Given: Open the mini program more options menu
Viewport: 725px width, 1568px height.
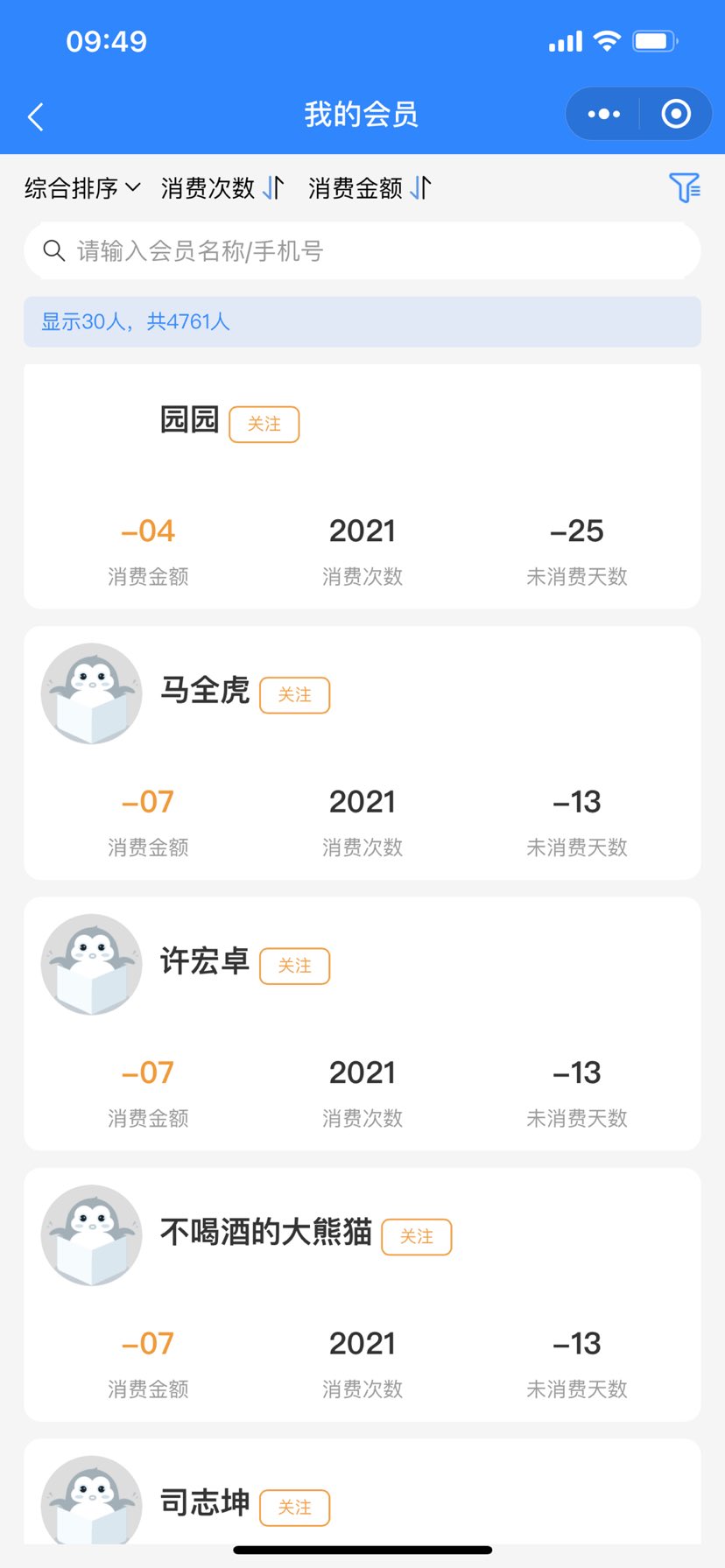Looking at the screenshot, I should coord(603,114).
